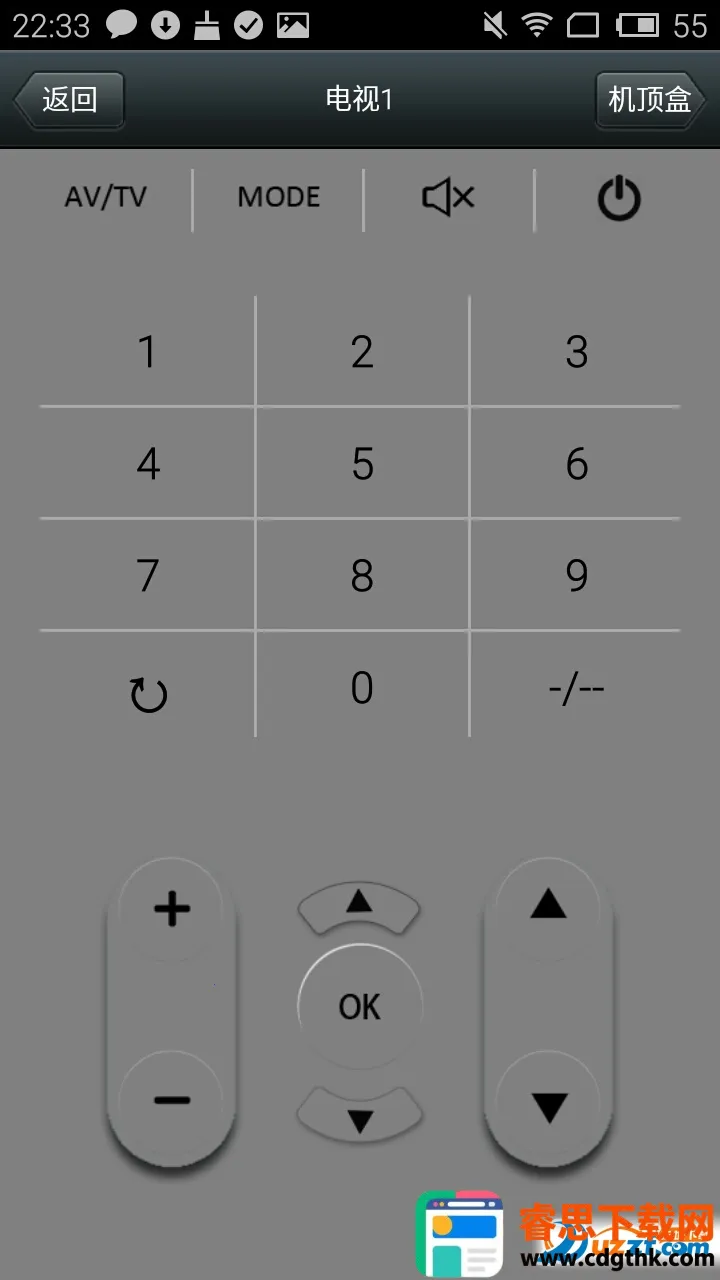
Task: Increase volume with the plus button
Action: tap(172, 909)
